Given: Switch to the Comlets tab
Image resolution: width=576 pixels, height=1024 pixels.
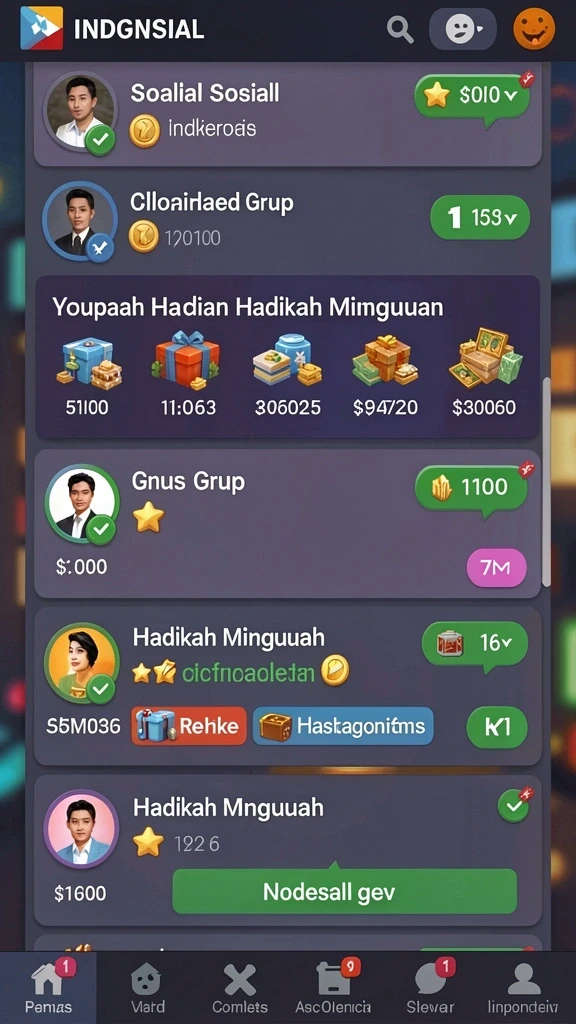Looking at the screenshot, I should point(240,987).
